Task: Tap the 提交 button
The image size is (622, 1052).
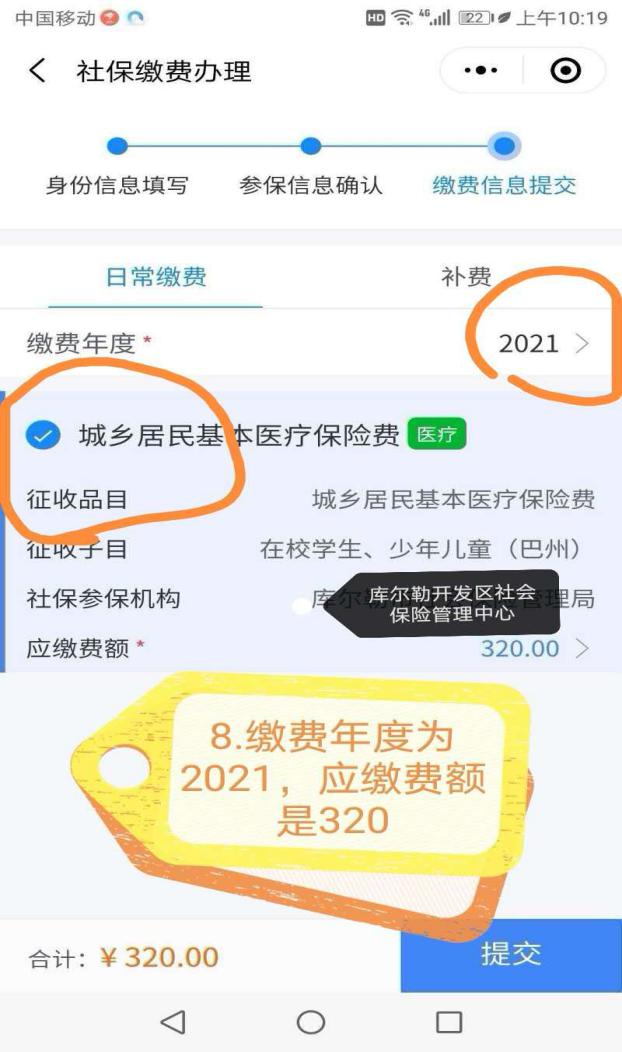Action: coord(510,953)
